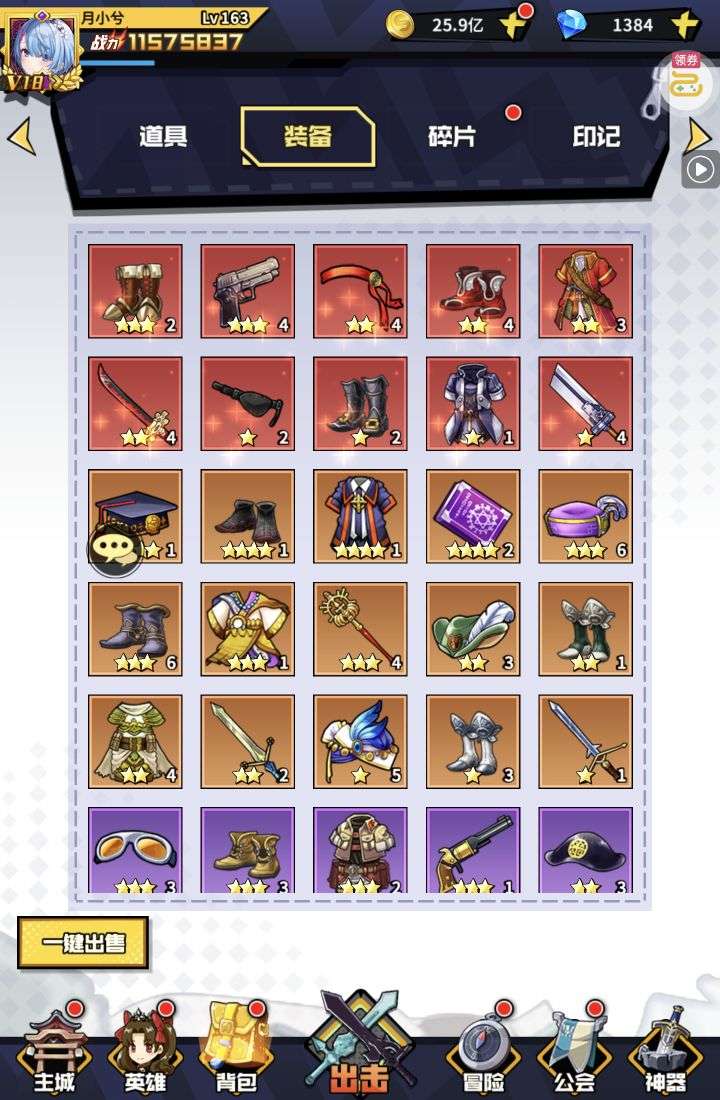Tap the 一键出售 button
This screenshot has height=1100, width=720.
tap(83, 943)
